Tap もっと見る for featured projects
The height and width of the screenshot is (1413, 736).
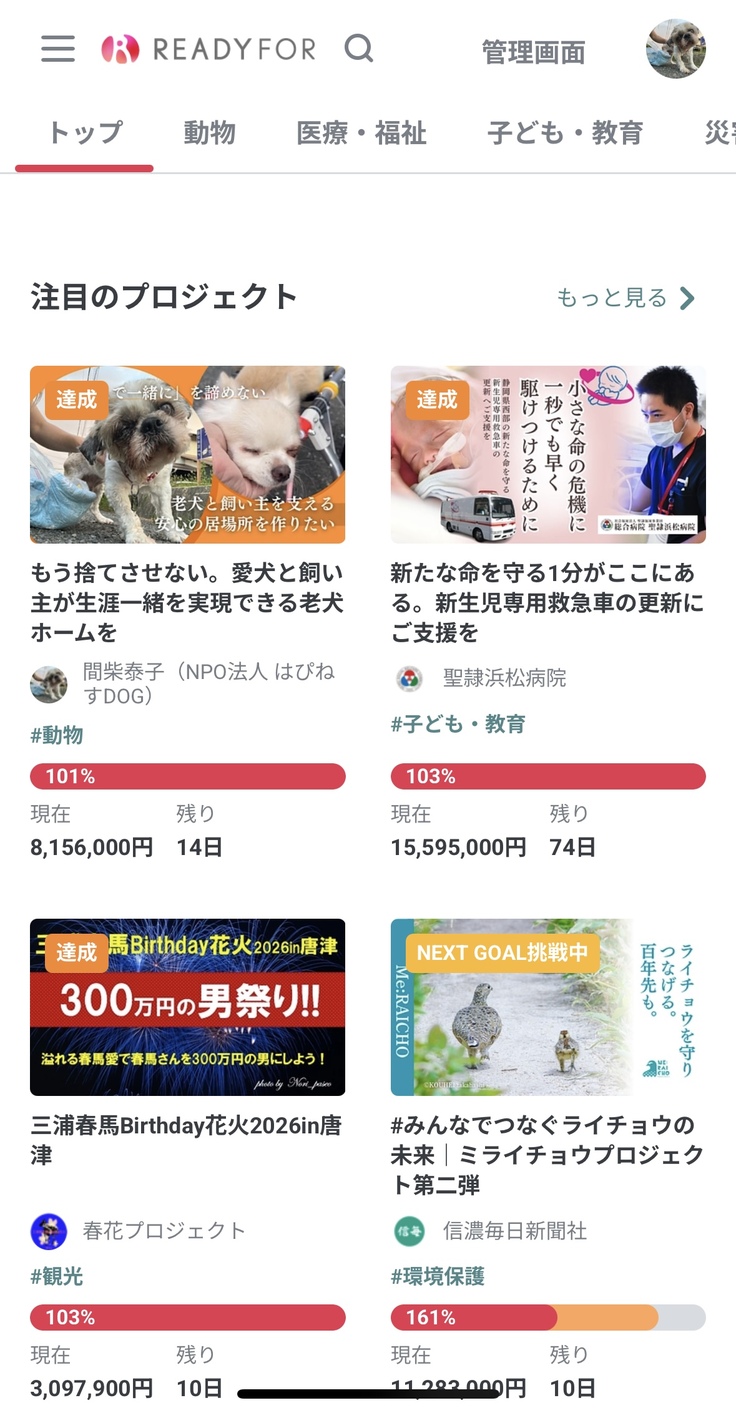(x=626, y=298)
